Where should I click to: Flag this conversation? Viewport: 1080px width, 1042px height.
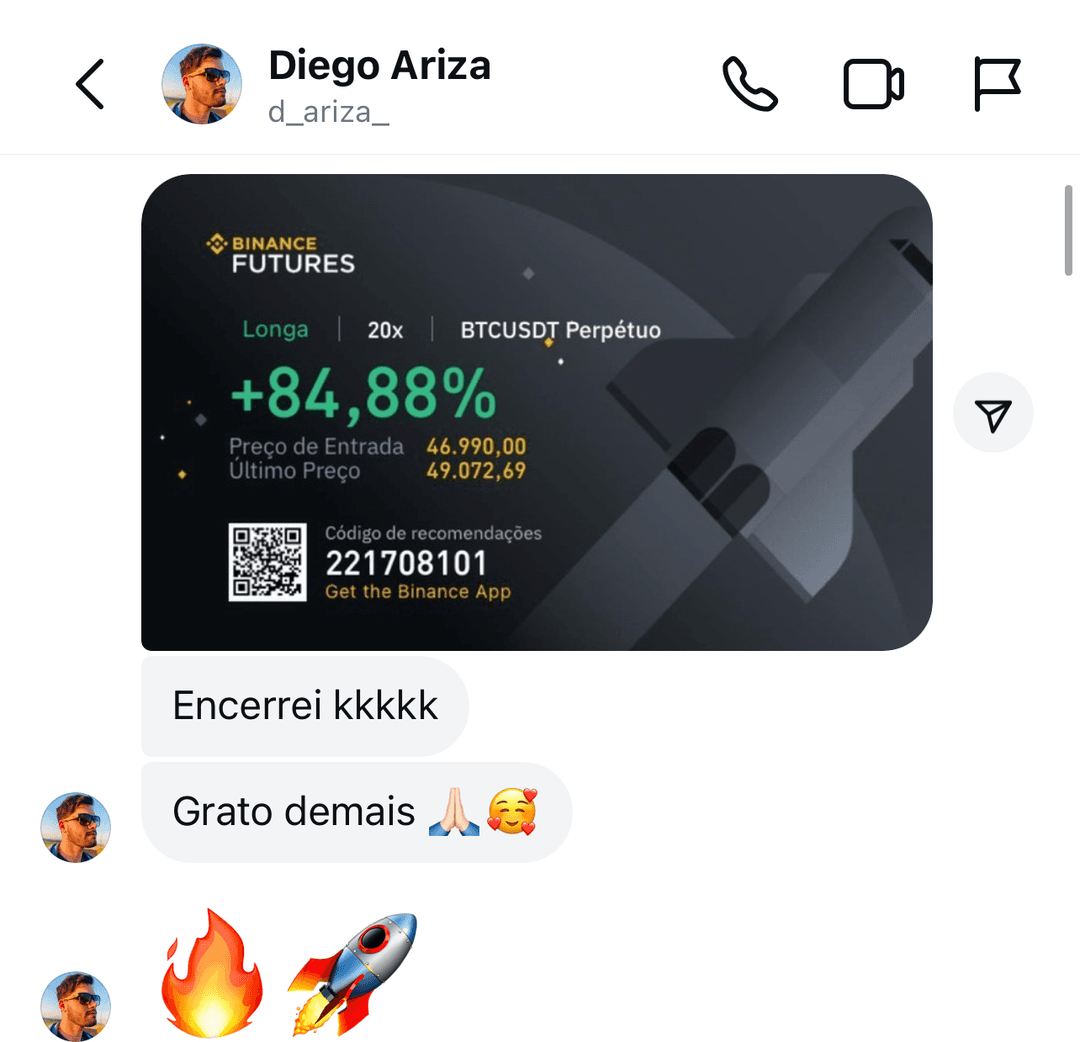click(x=997, y=84)
